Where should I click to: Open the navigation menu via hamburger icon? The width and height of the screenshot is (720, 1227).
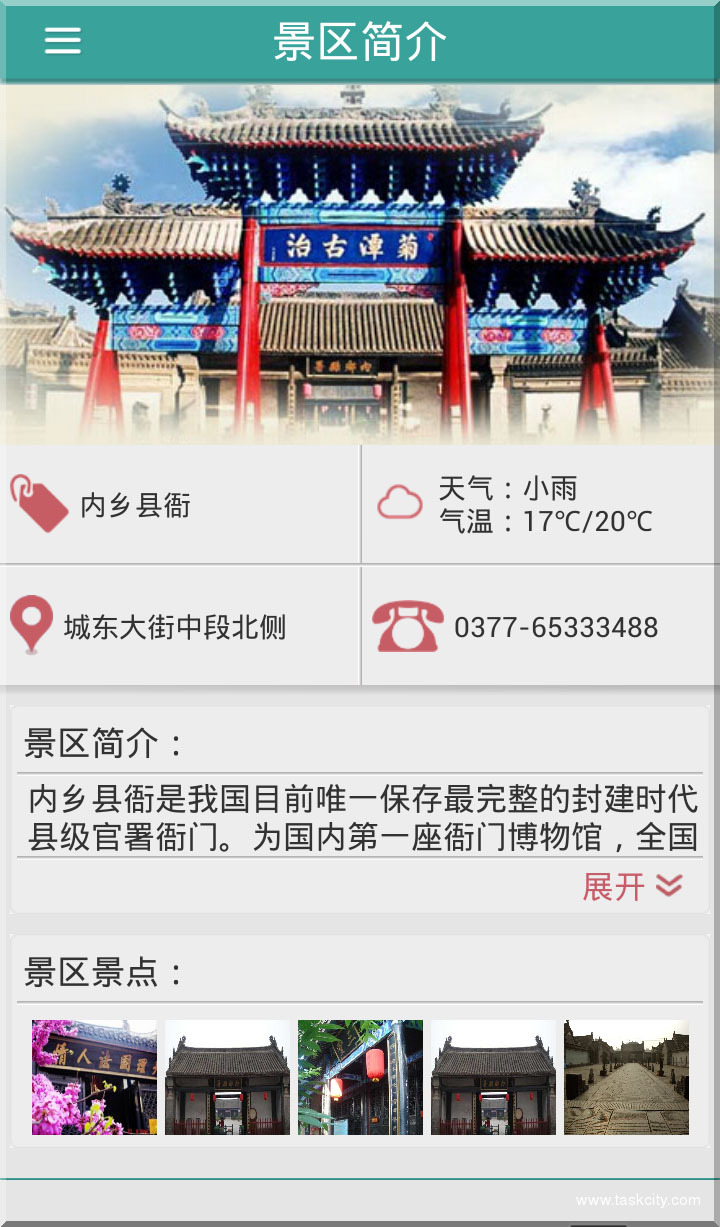coord(62,40)
